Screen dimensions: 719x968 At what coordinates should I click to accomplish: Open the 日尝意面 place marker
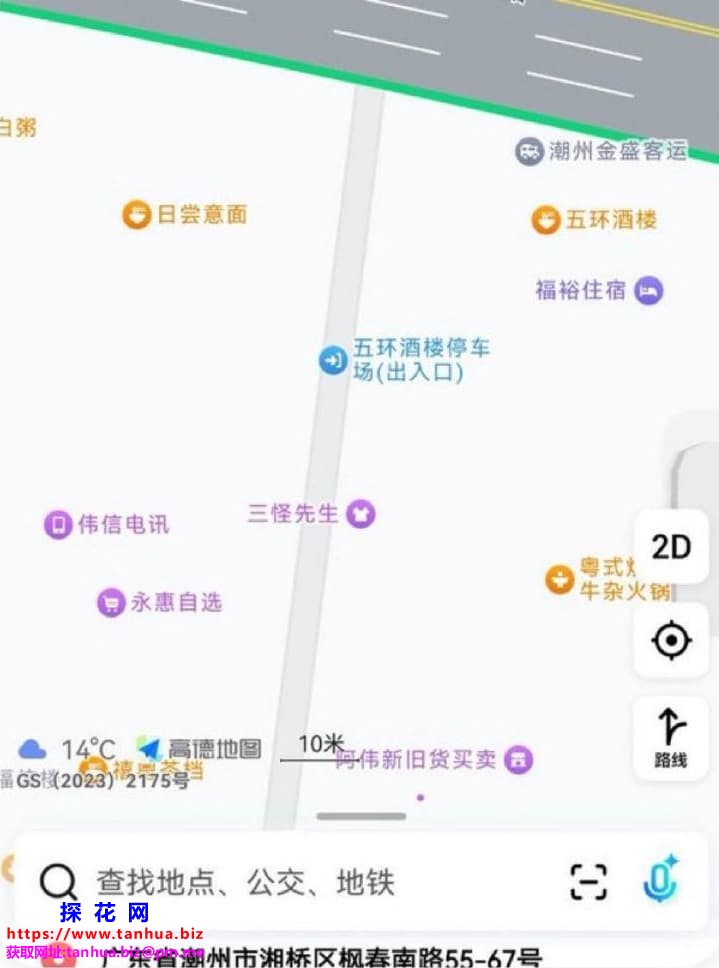tap(137, 214)
